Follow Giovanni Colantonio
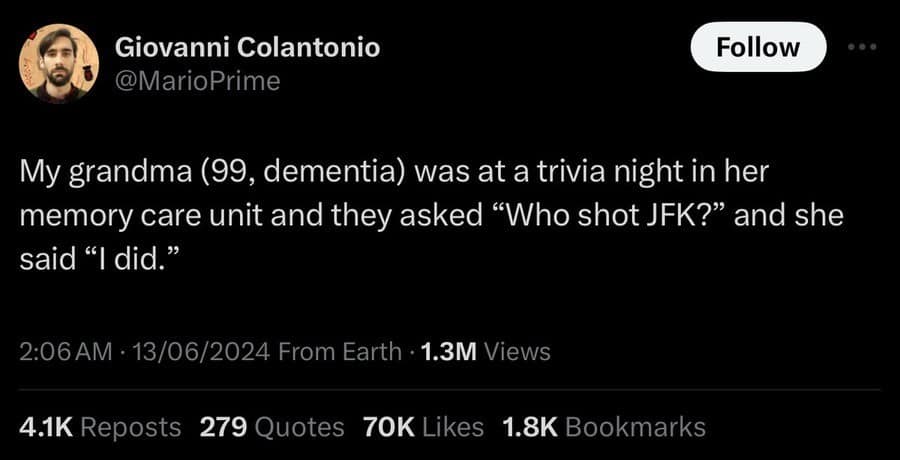 [759, 47]
